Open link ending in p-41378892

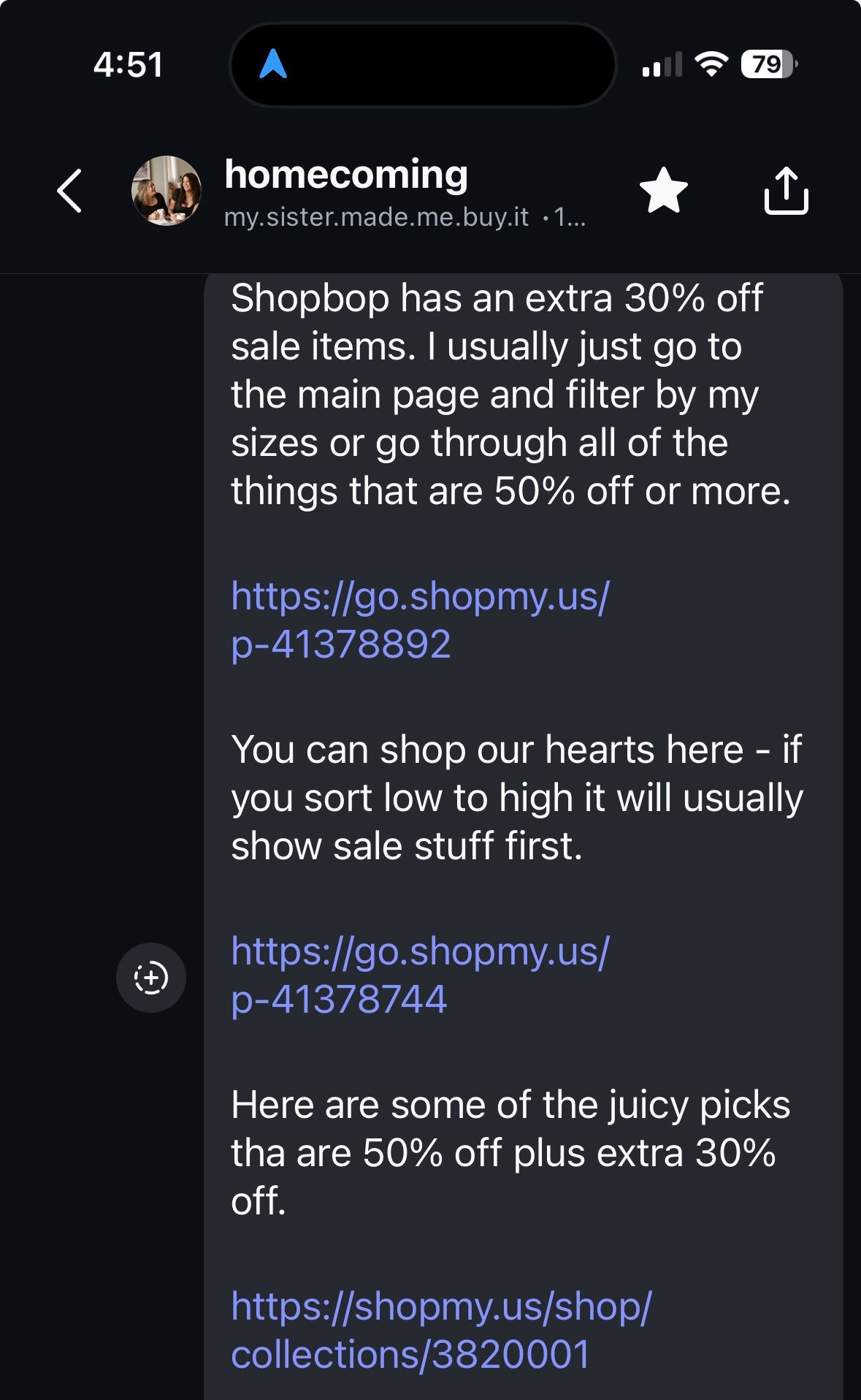coord(419,620)
